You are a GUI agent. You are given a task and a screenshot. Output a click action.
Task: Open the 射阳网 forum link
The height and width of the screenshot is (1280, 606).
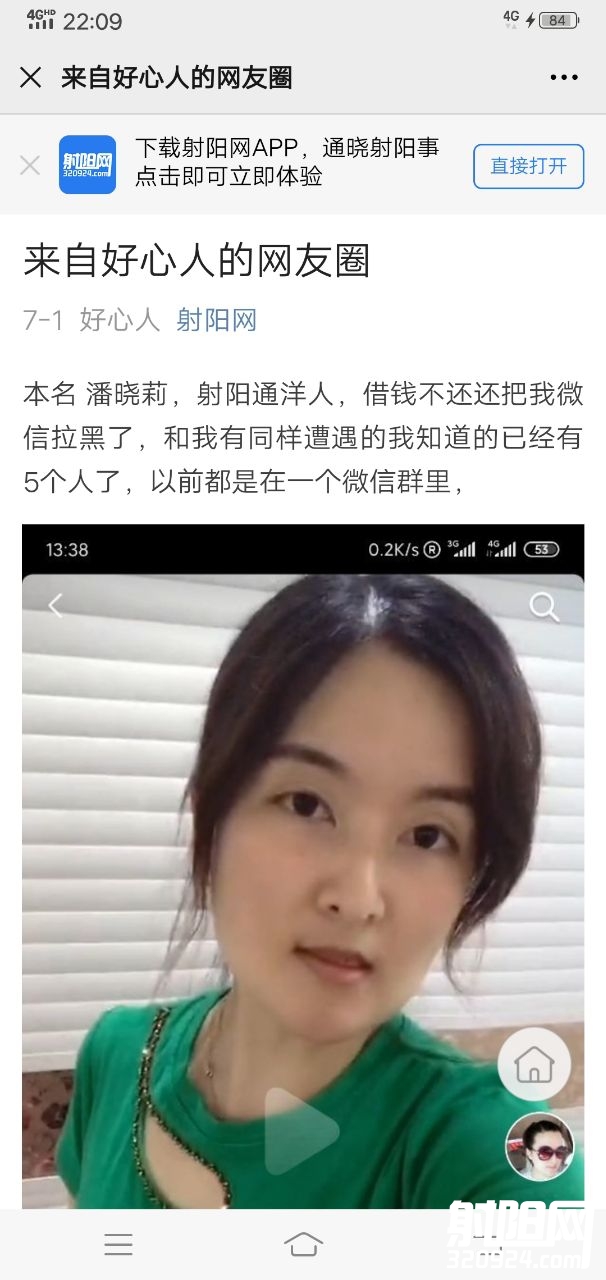[216, 320]
